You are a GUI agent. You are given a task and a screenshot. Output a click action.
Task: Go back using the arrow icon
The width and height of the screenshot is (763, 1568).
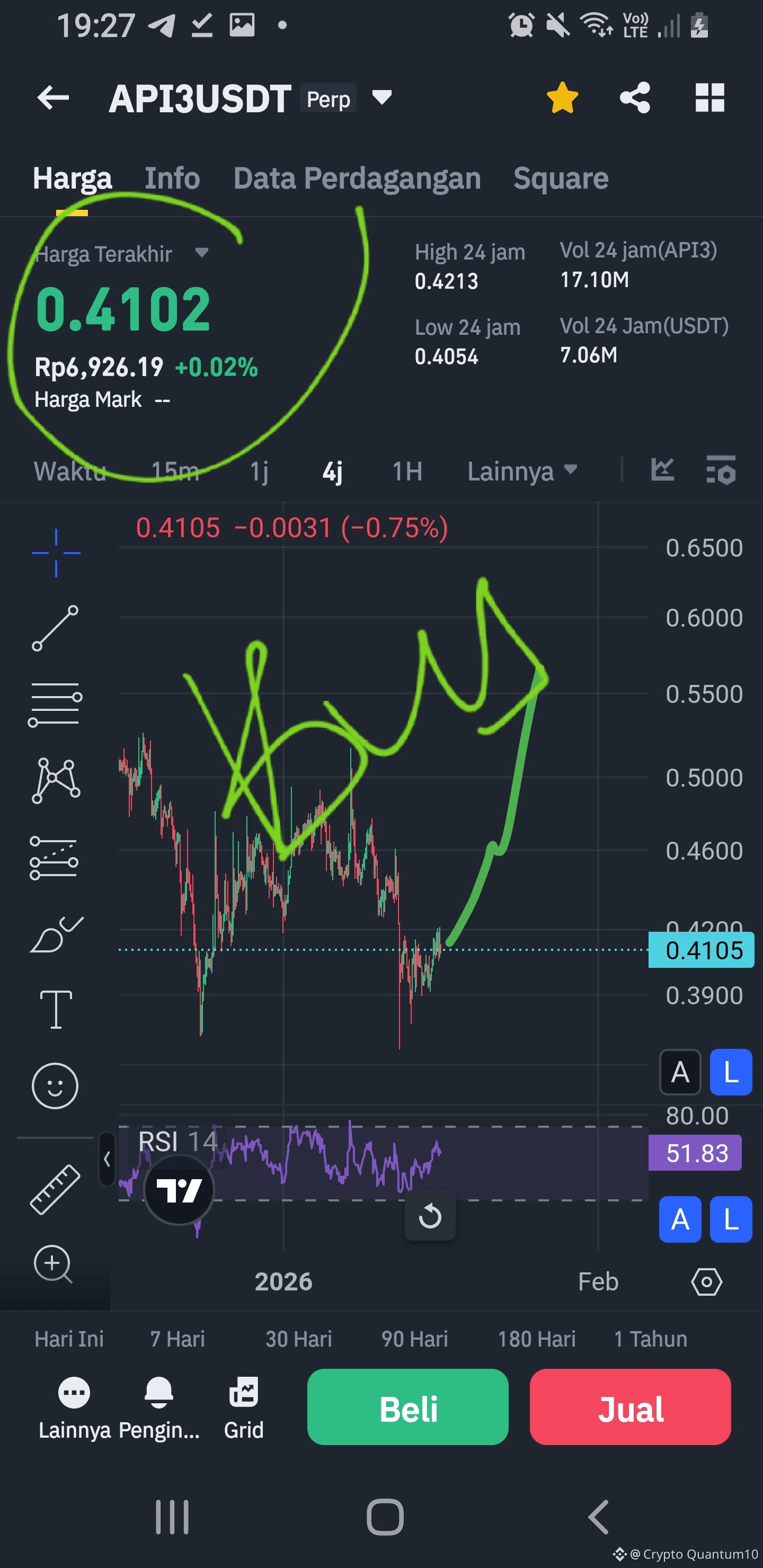[53, 98]
